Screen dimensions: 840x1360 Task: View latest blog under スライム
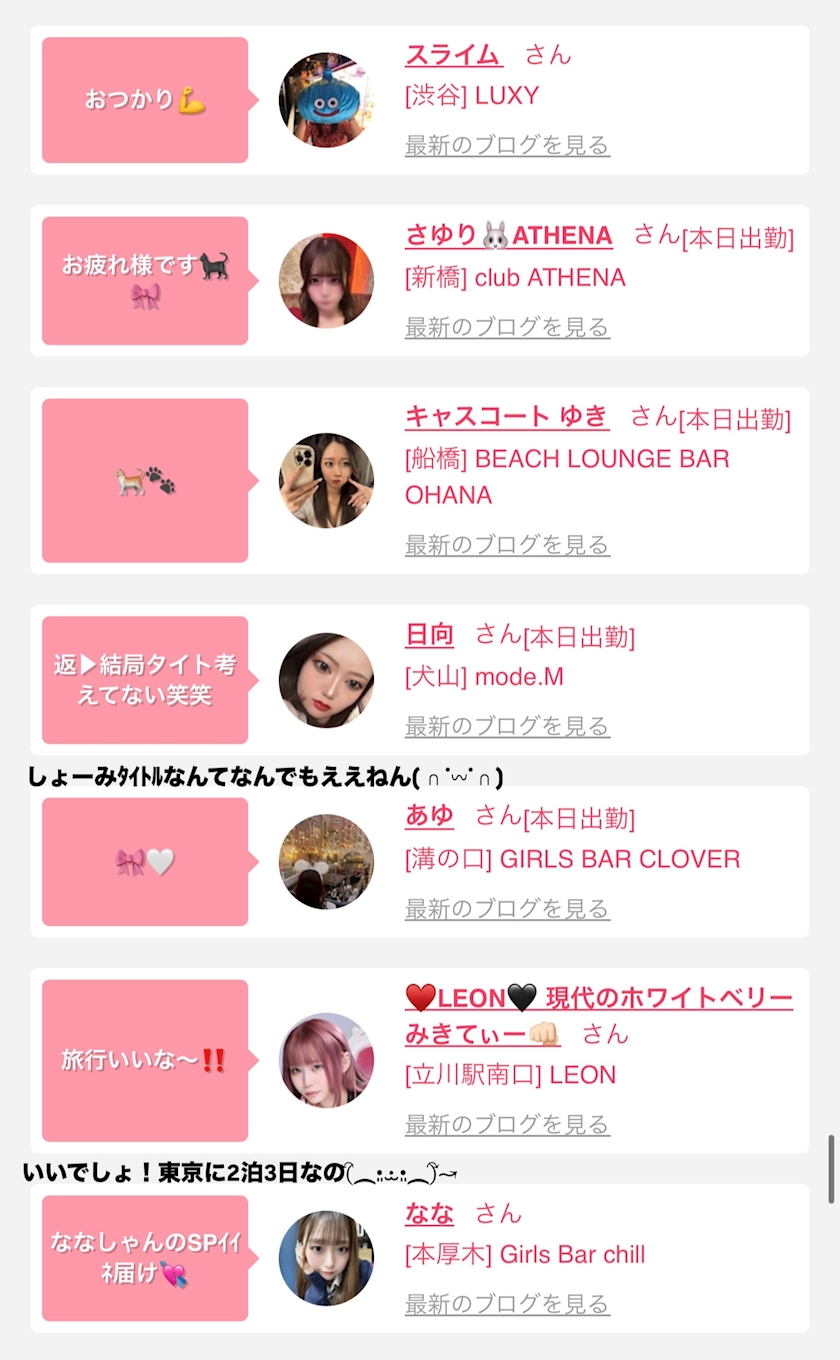click(x=507, y=146)
